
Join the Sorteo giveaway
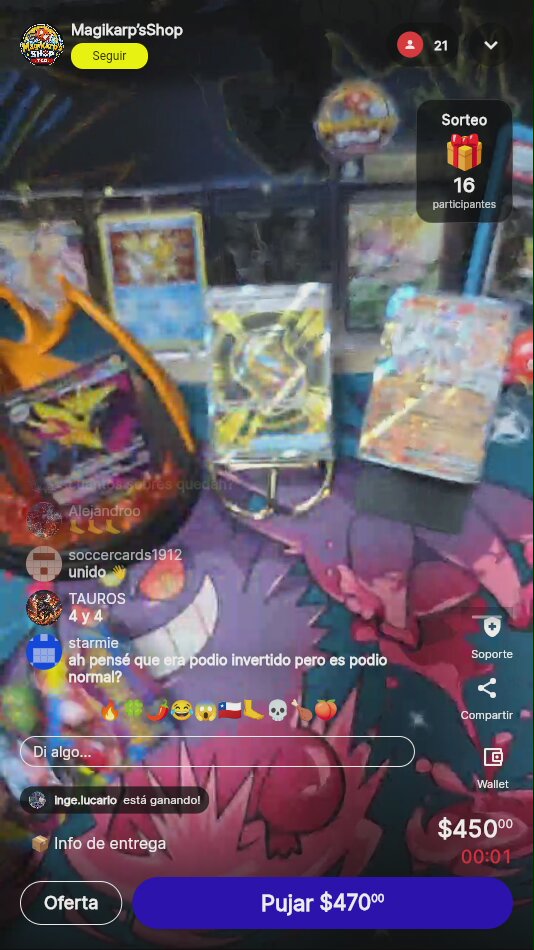point(464,161)
